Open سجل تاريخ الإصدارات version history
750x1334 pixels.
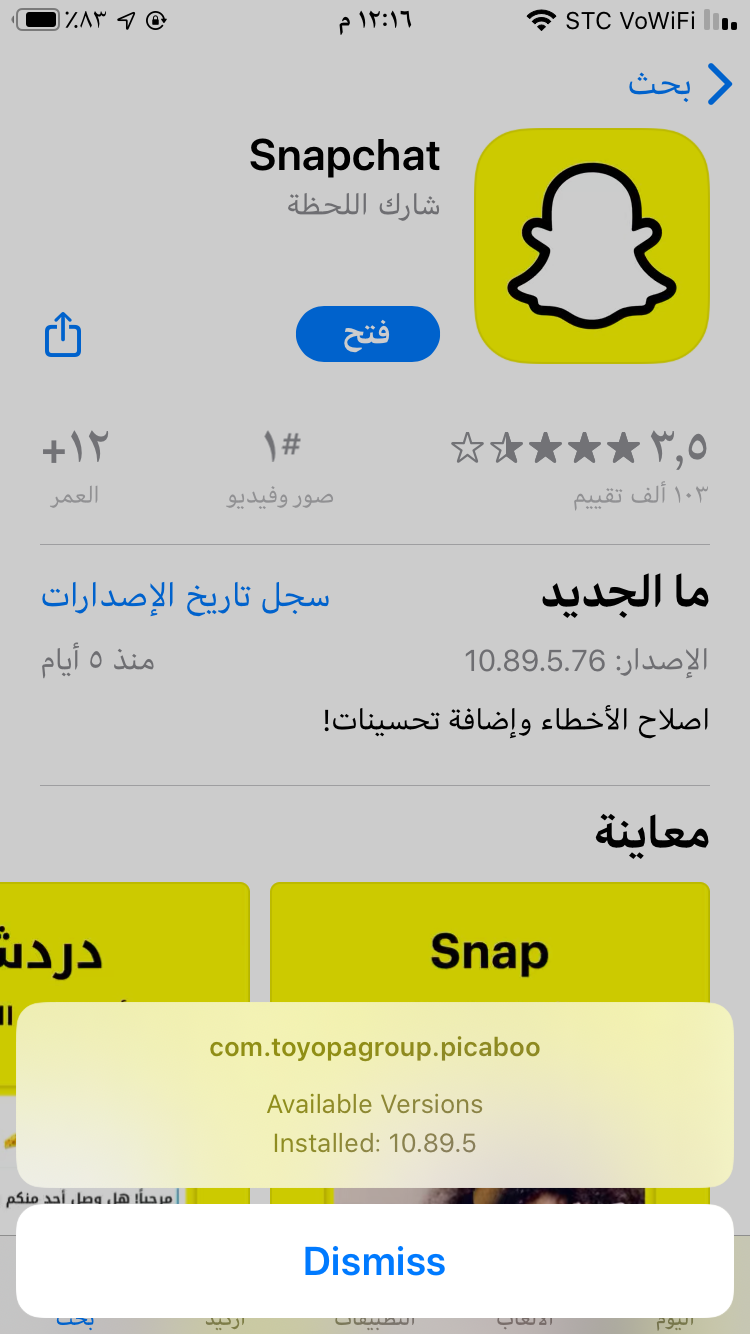[185, 597]
